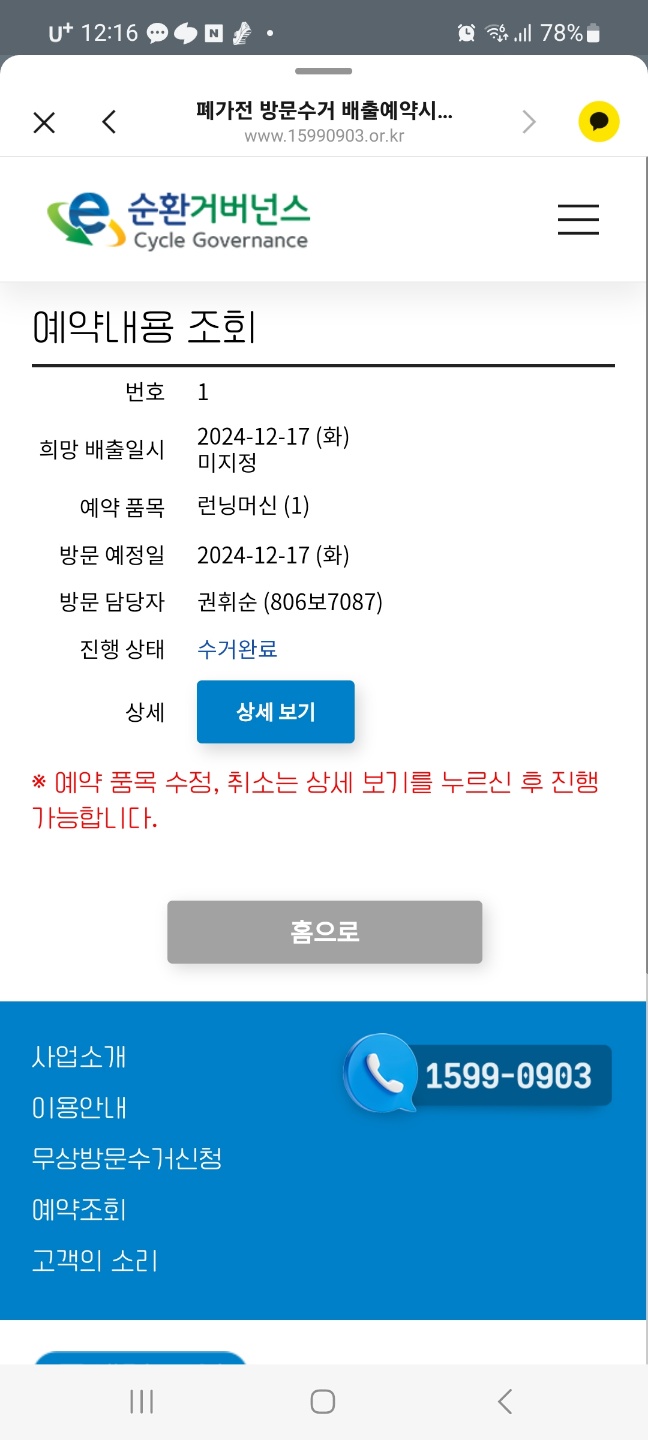Go to 무상방문수거신청

[127, 1159]
